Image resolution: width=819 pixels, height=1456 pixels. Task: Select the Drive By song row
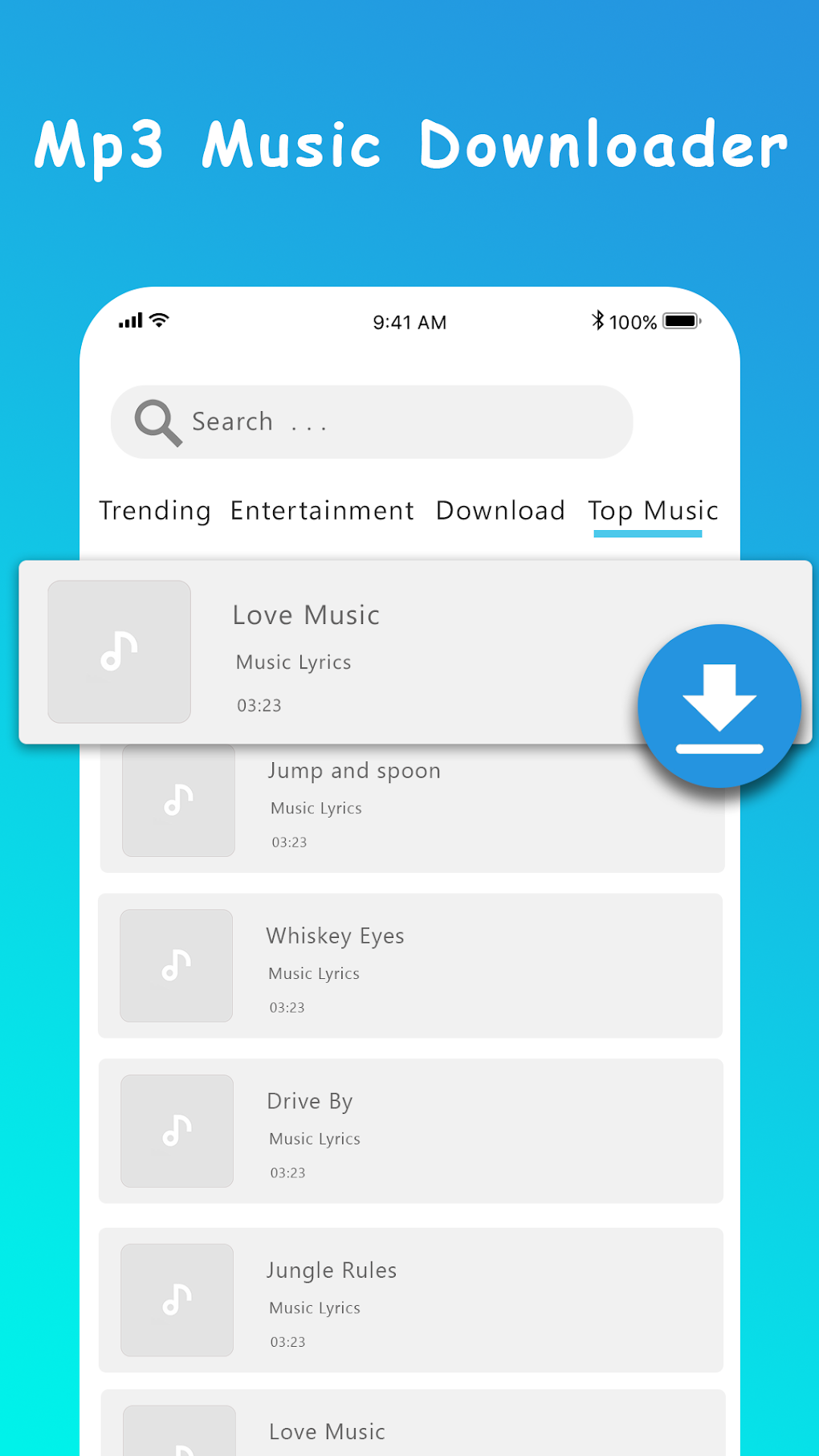tap(310, 1101)
